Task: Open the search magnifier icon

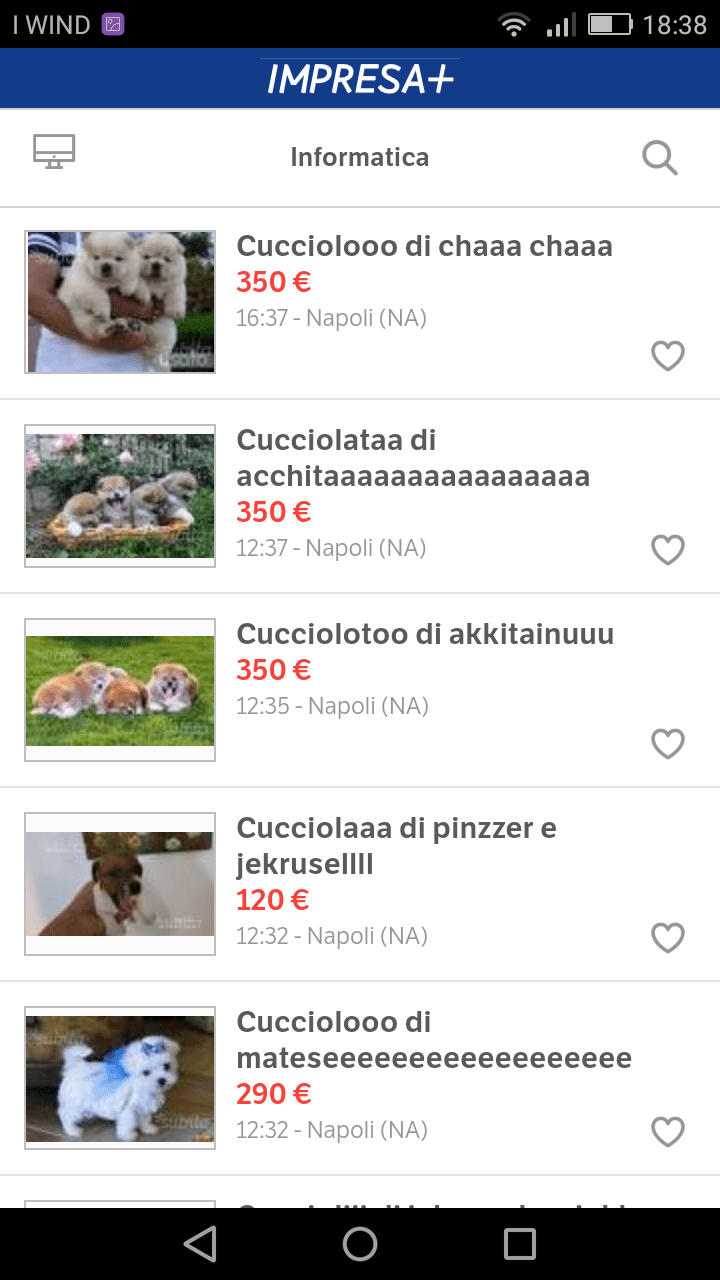Action: click(660, 158)
